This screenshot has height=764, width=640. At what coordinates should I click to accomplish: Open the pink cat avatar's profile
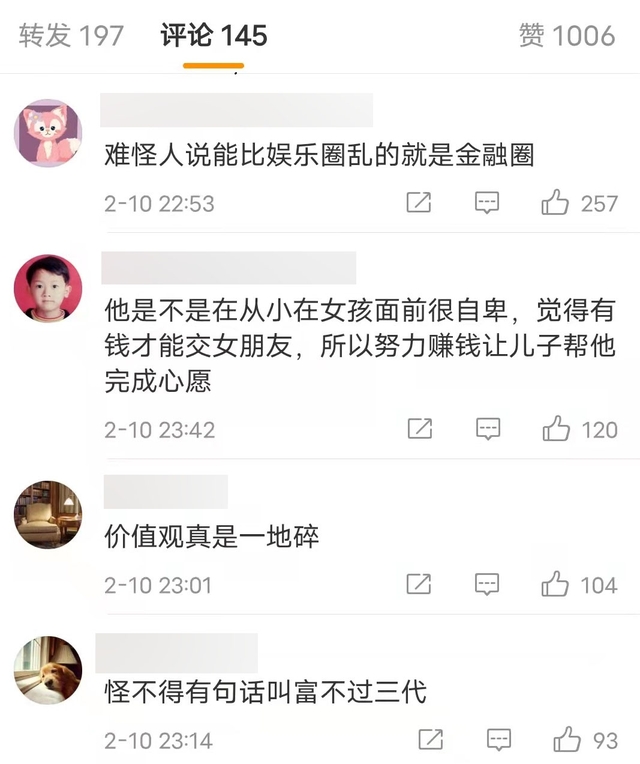[x=48, y=133]
